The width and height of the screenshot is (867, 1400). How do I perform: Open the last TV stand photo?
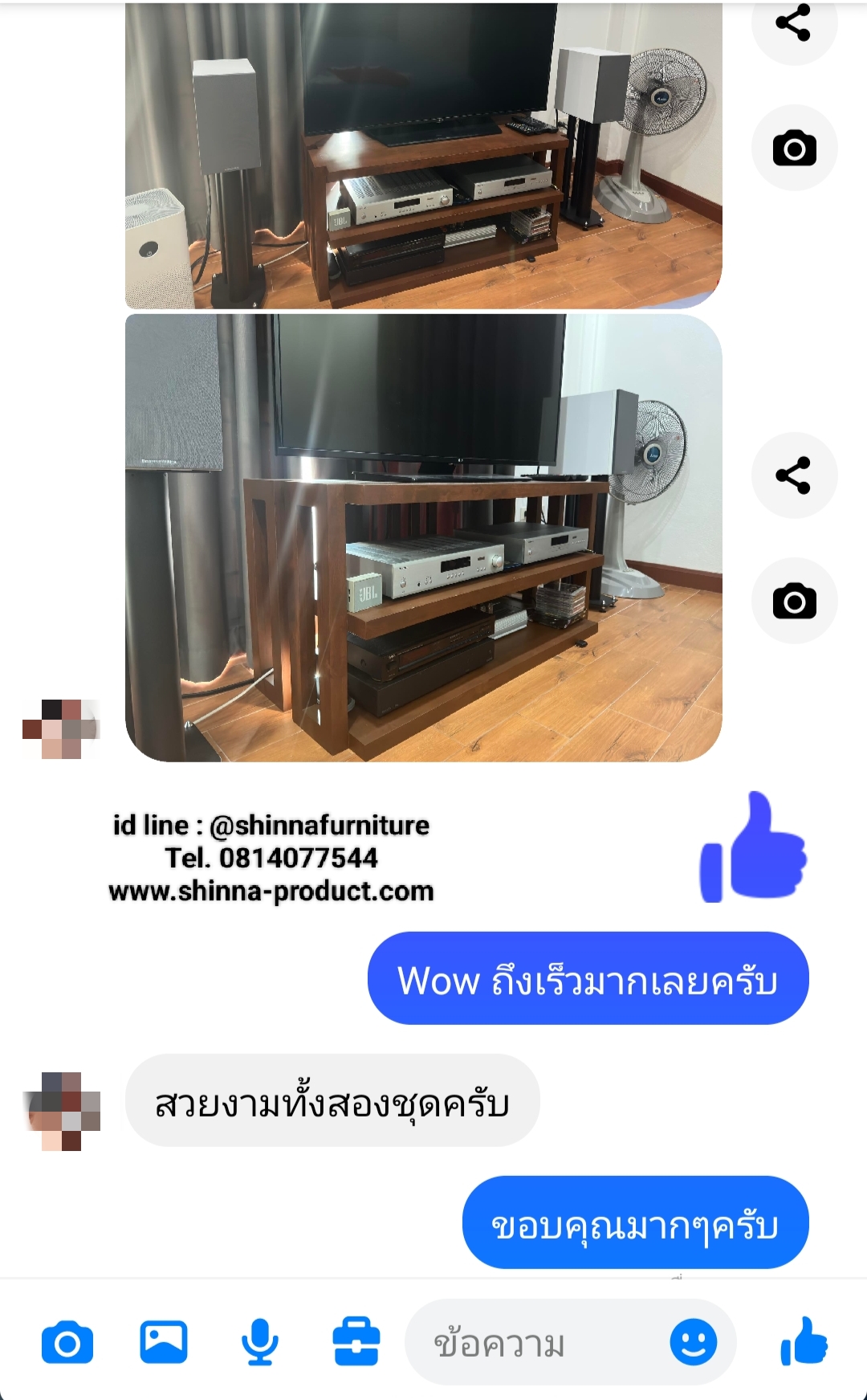pos(423,538)
